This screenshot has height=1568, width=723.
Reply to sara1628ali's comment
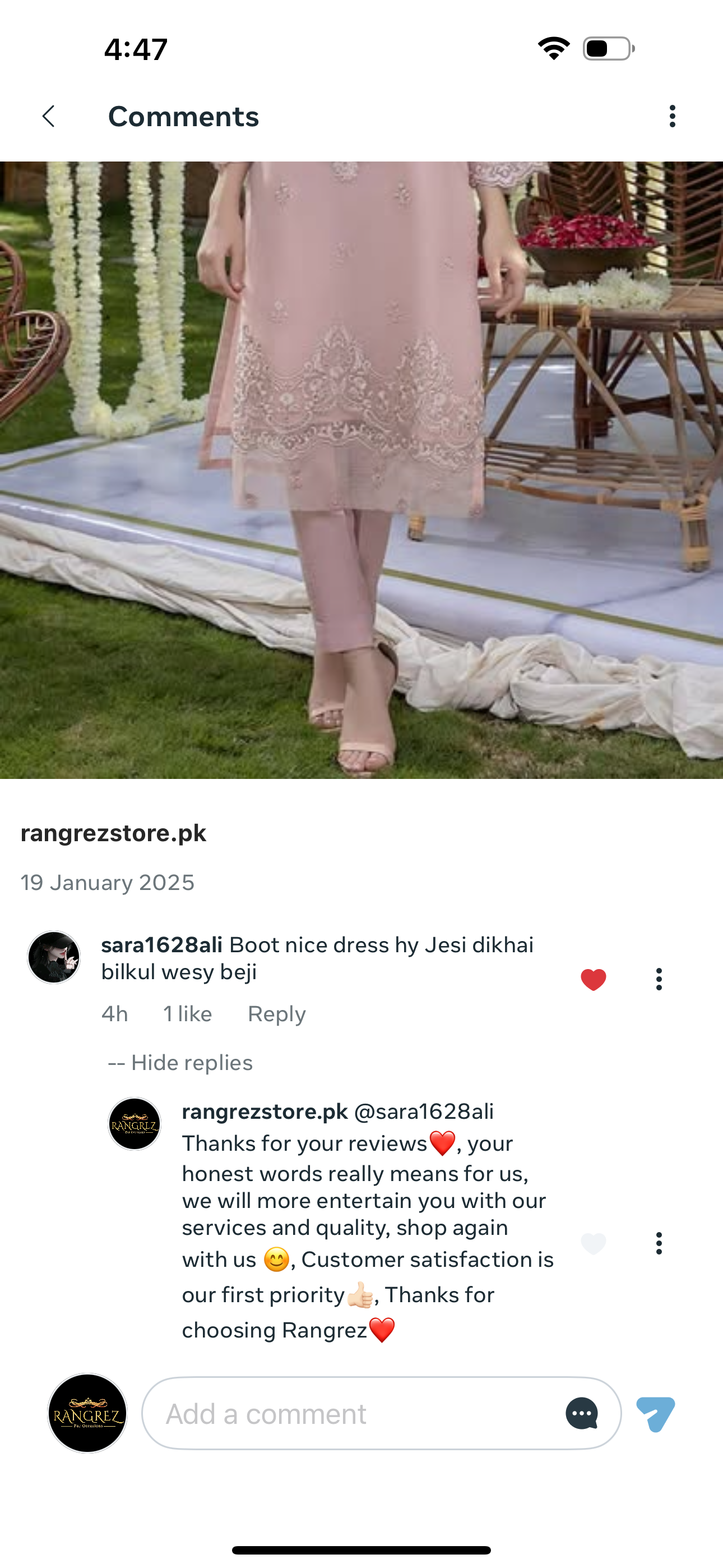pos(276,1014)
